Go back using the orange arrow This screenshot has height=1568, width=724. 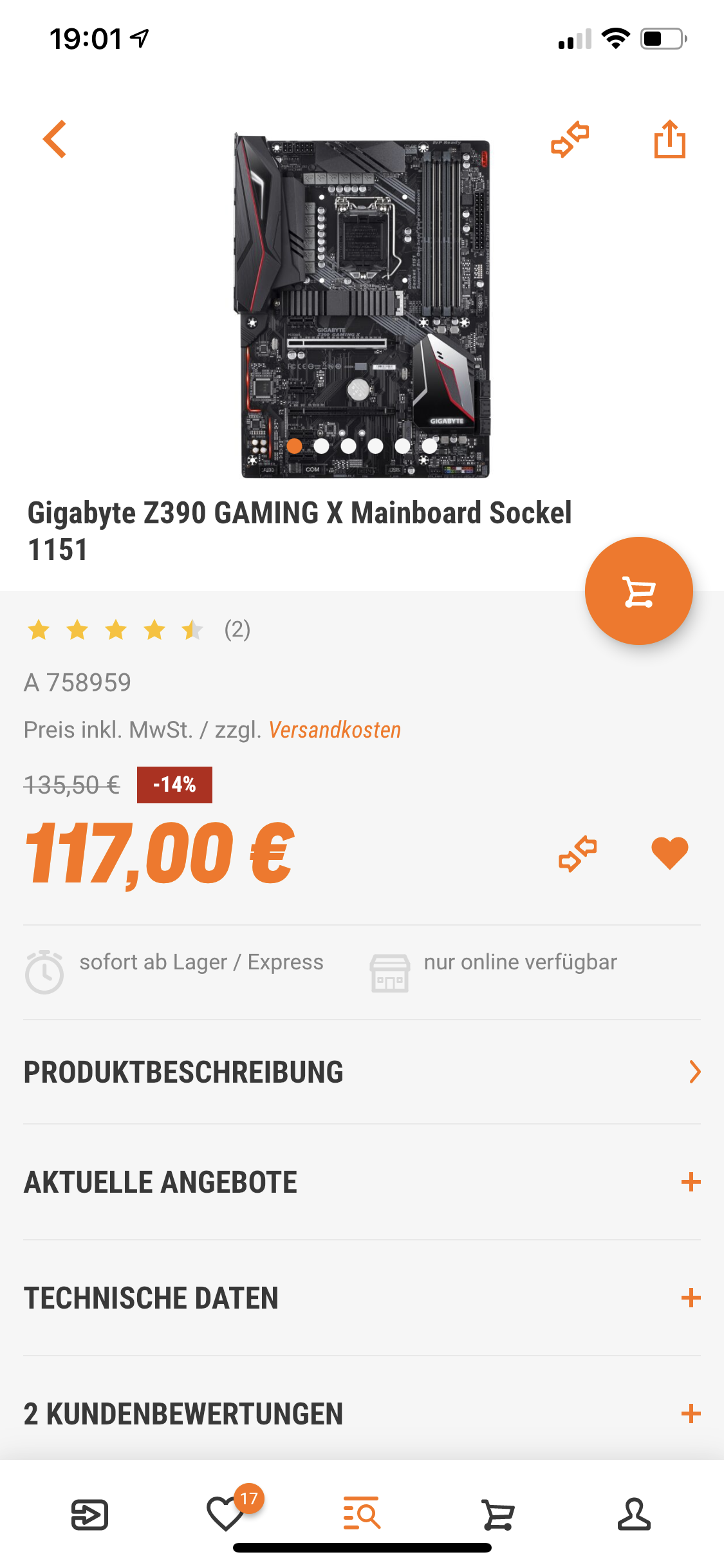coord(55,139)
